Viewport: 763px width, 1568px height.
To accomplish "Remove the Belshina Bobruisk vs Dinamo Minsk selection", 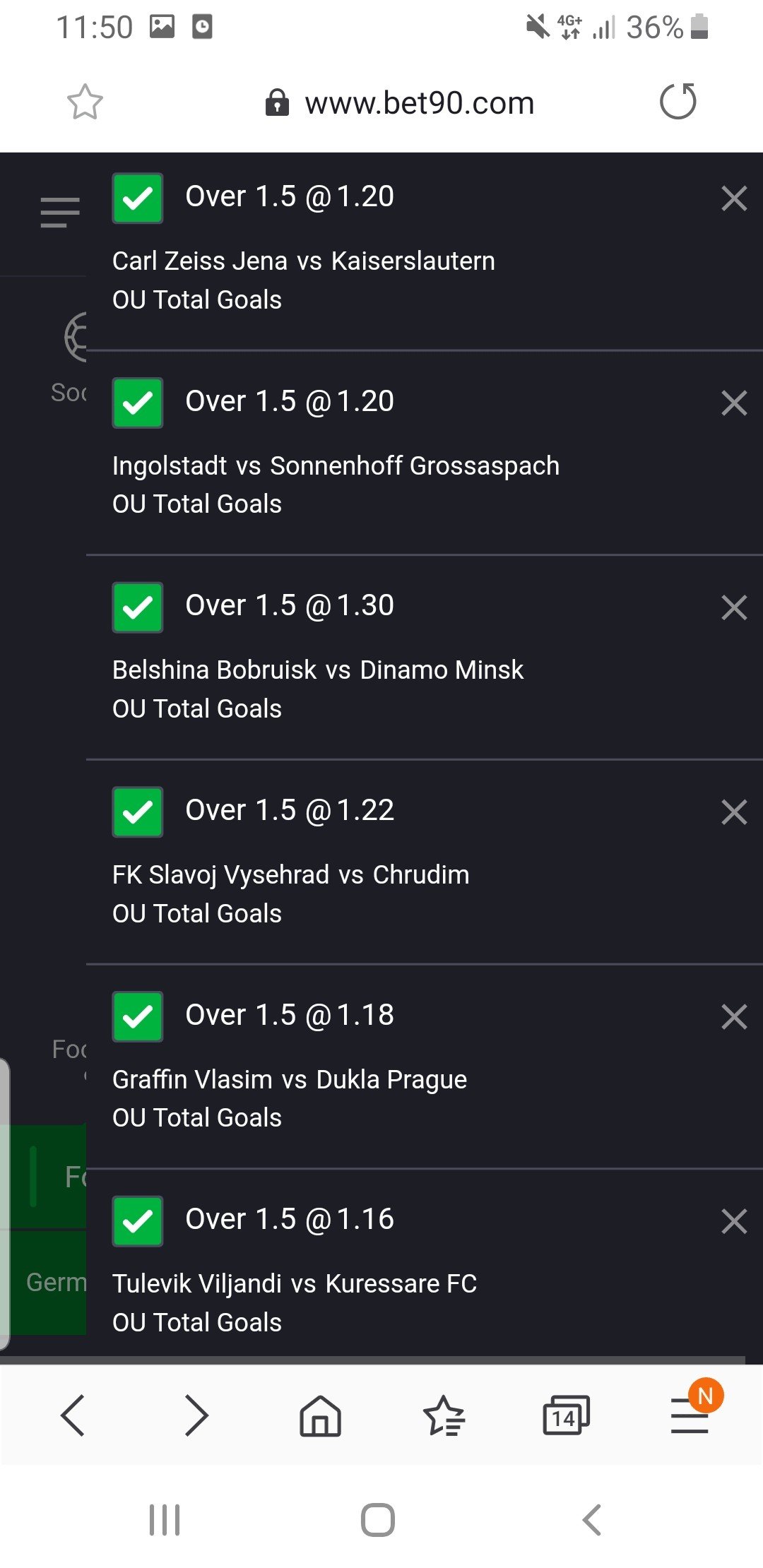I will pos(734,607).
